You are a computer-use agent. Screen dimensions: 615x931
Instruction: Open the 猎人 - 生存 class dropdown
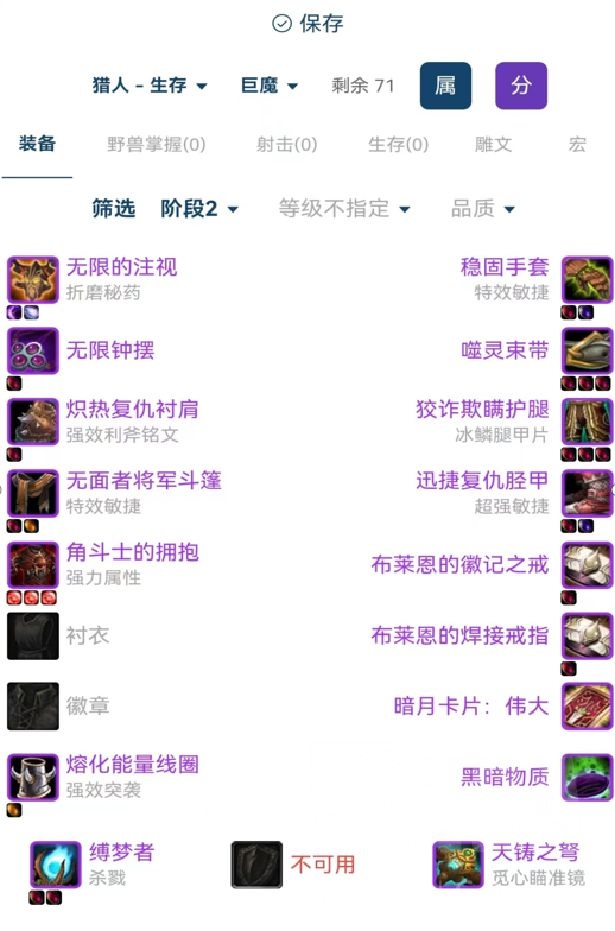[149, 86]
